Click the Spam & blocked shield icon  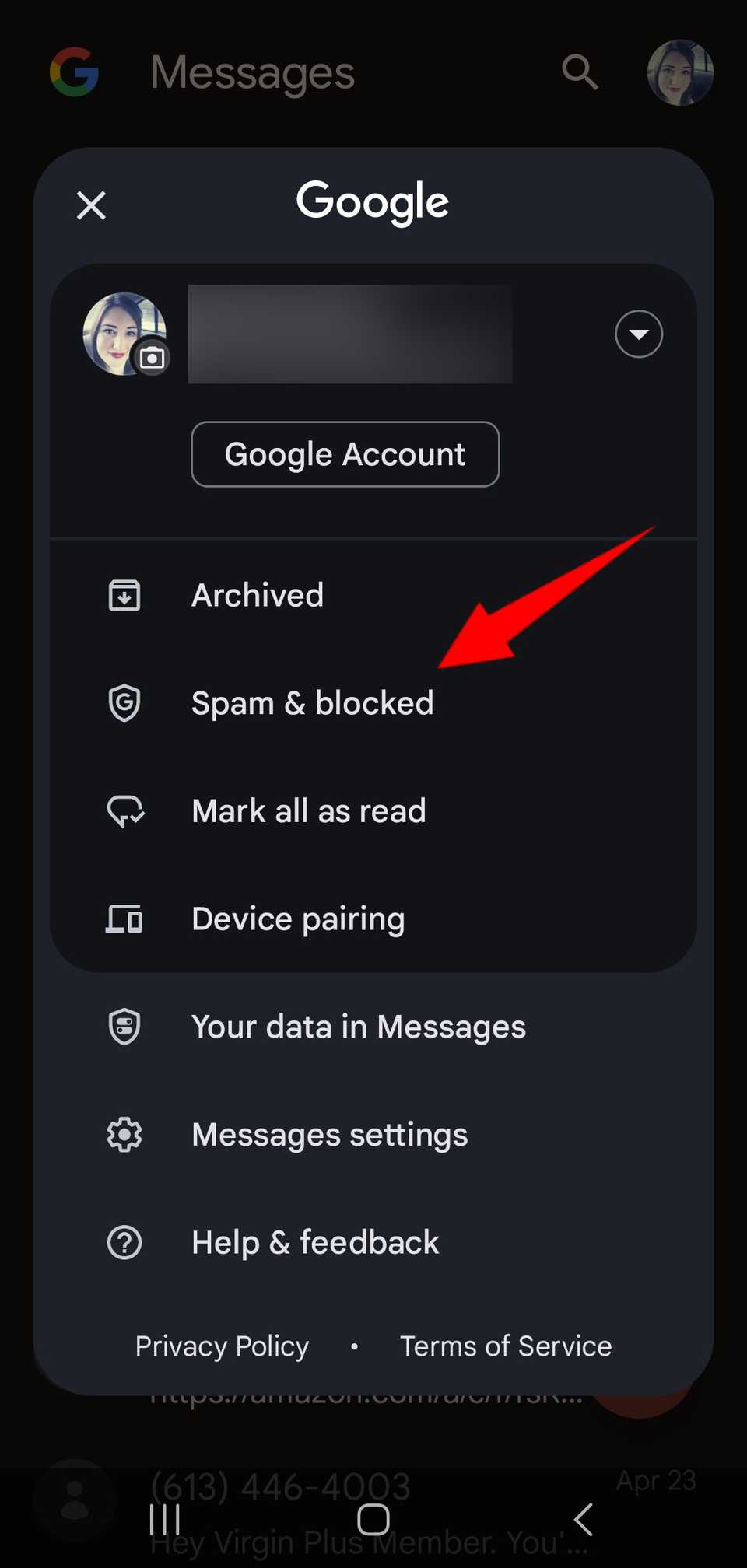click(x=124, y=702)
